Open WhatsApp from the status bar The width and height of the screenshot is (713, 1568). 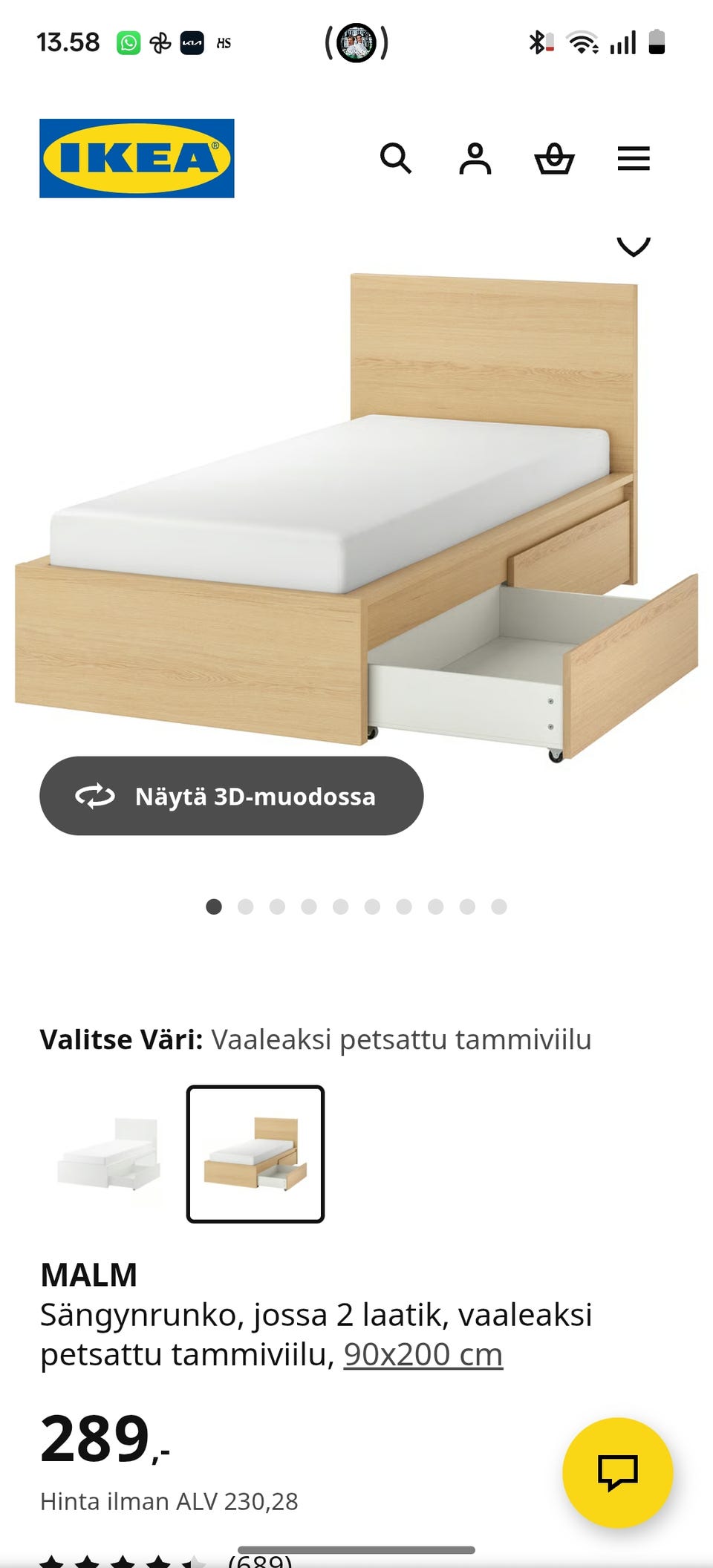[x=128, y=42]
